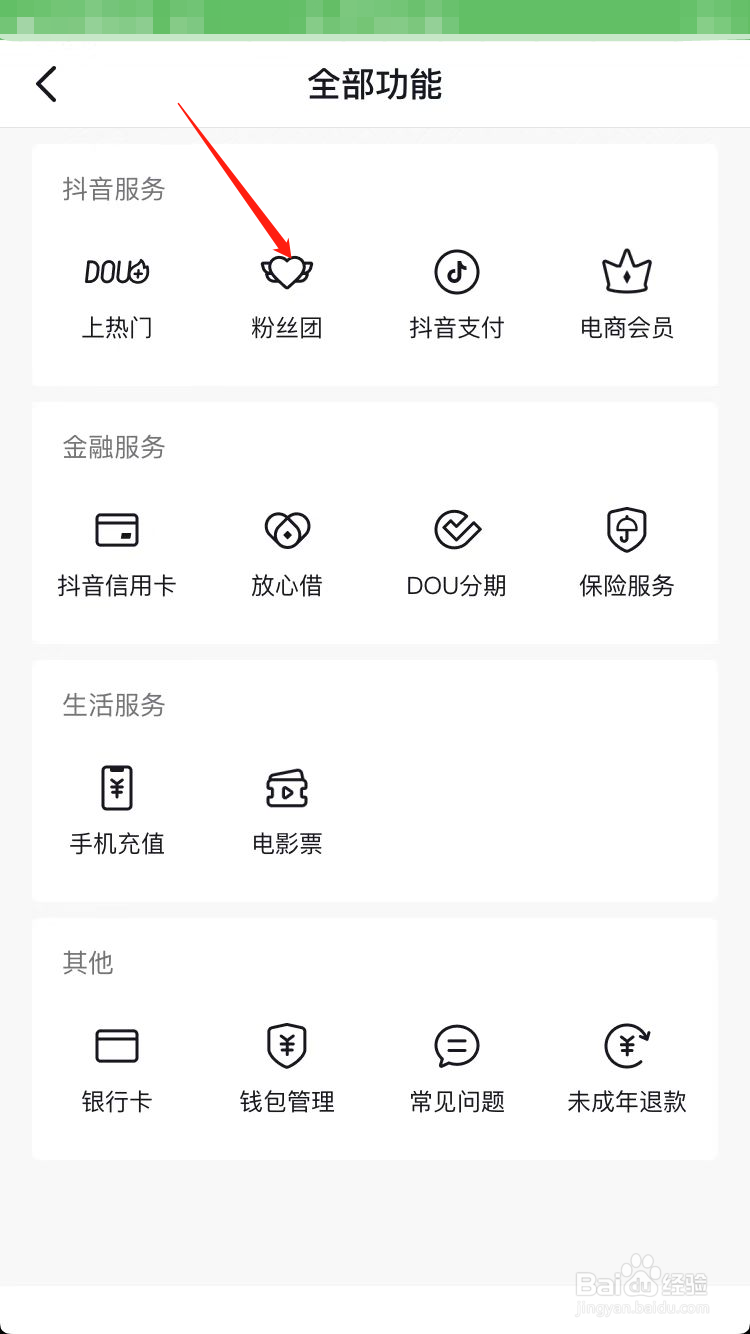The width and height of the screenshot is (750, 1334).
Task: Open 保险服务 insurance
Action: pyautogui.click(x=627, y=552)
